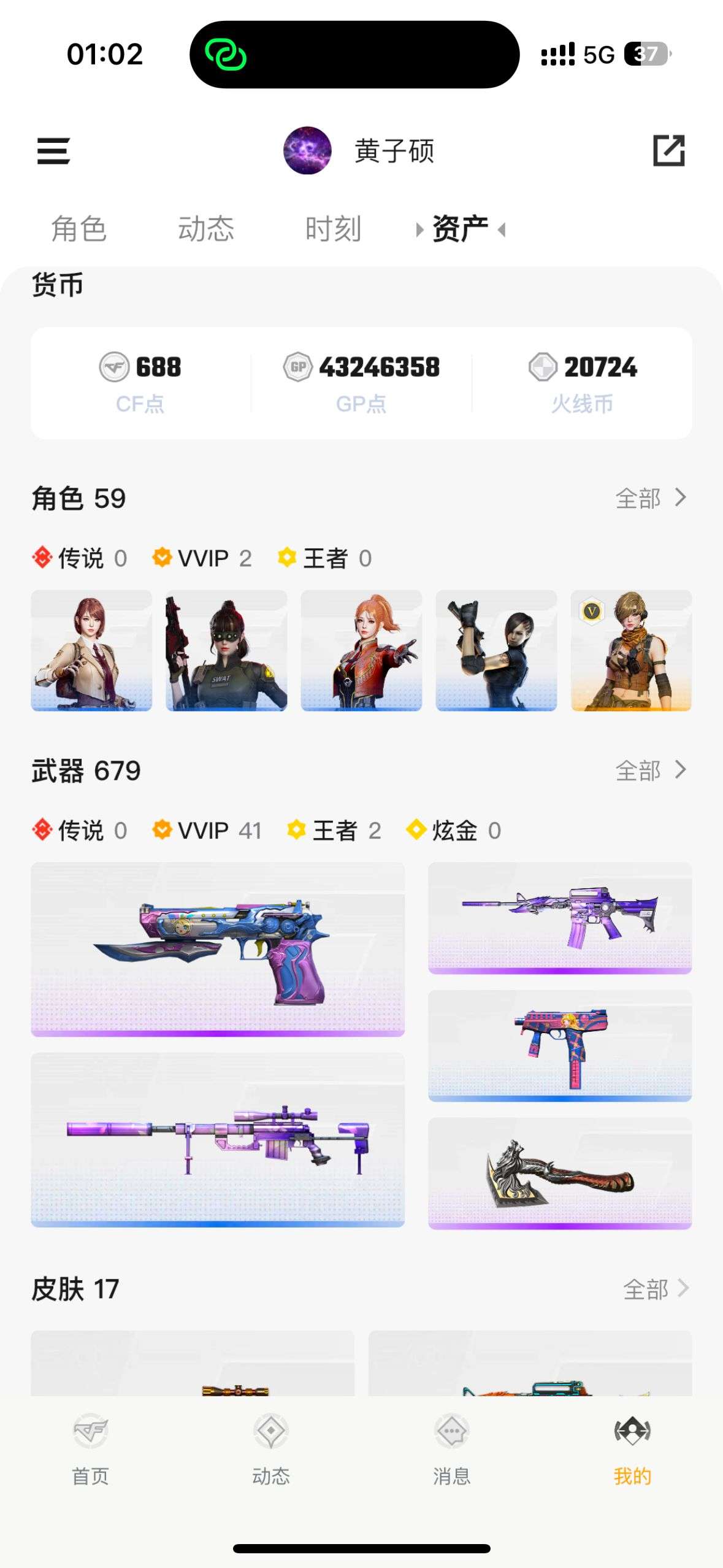
Task: Switch to the 动态 top tab
Action: pyautogui.click(x=206, y=229)
